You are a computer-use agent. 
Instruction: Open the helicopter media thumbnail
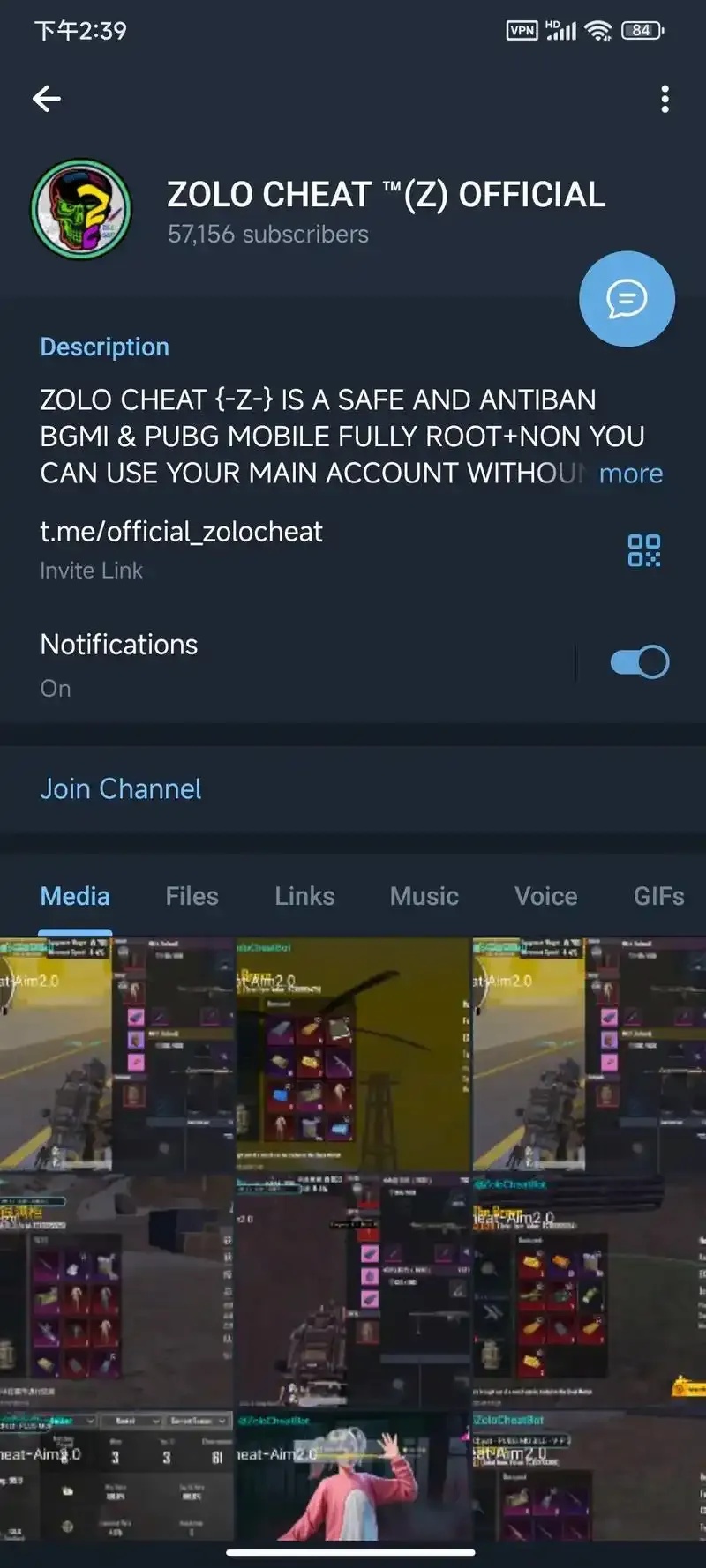pos(353,1055)
